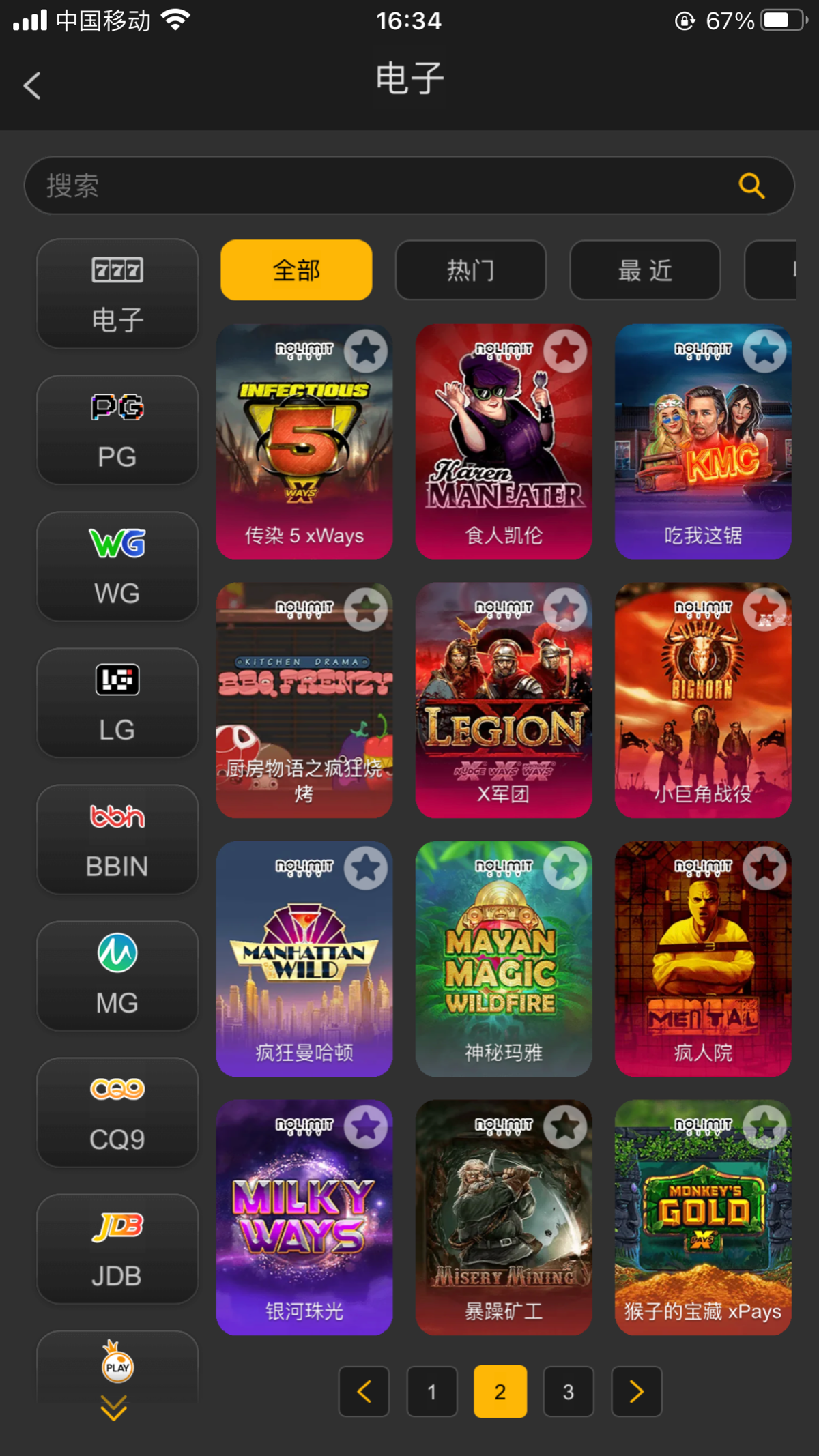
Task: Go to page 3
Action: coord(568,1392)
